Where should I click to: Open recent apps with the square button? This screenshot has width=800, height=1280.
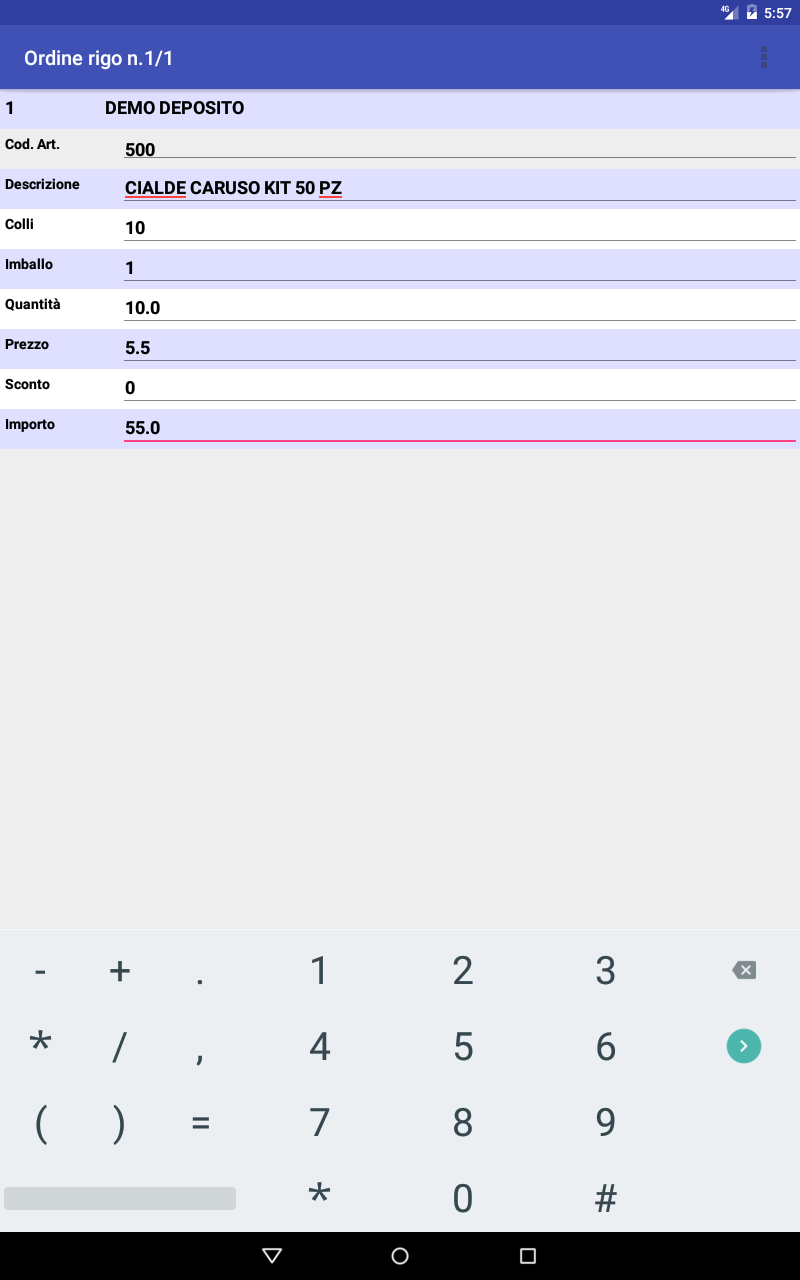[527, 1256]
